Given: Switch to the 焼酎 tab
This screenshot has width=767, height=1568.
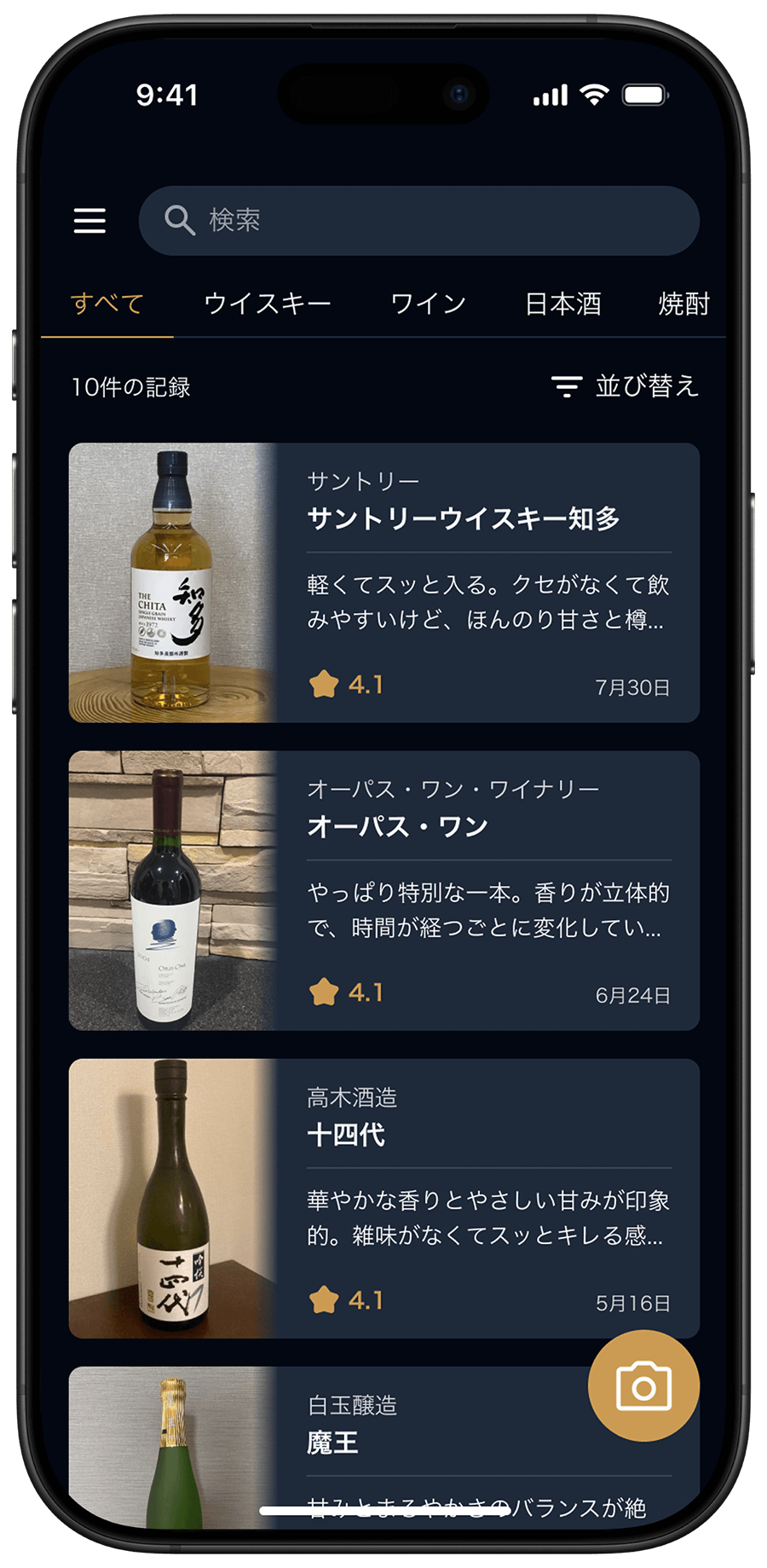Looking at the screenshot, I should (x=683, y=304).
